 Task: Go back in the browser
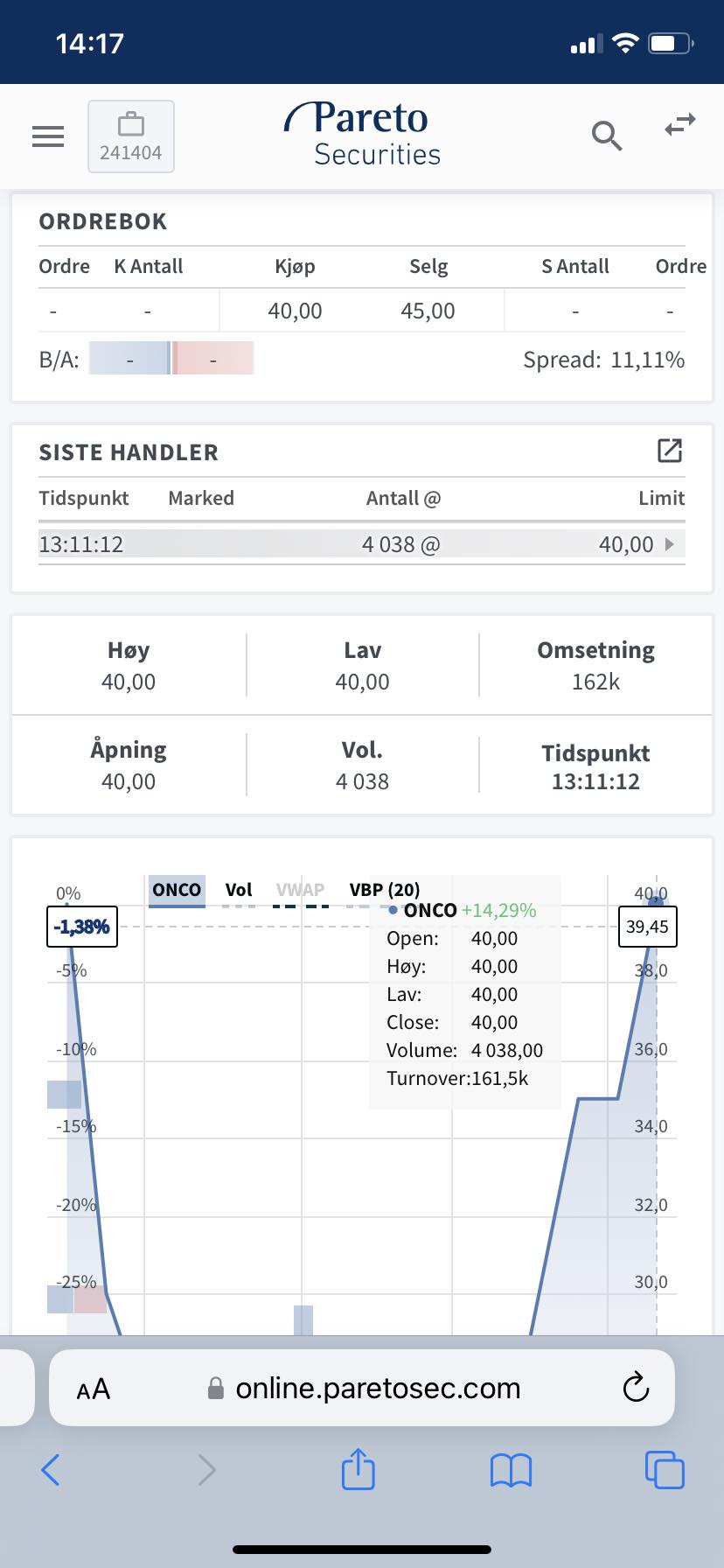point(51,1470)
